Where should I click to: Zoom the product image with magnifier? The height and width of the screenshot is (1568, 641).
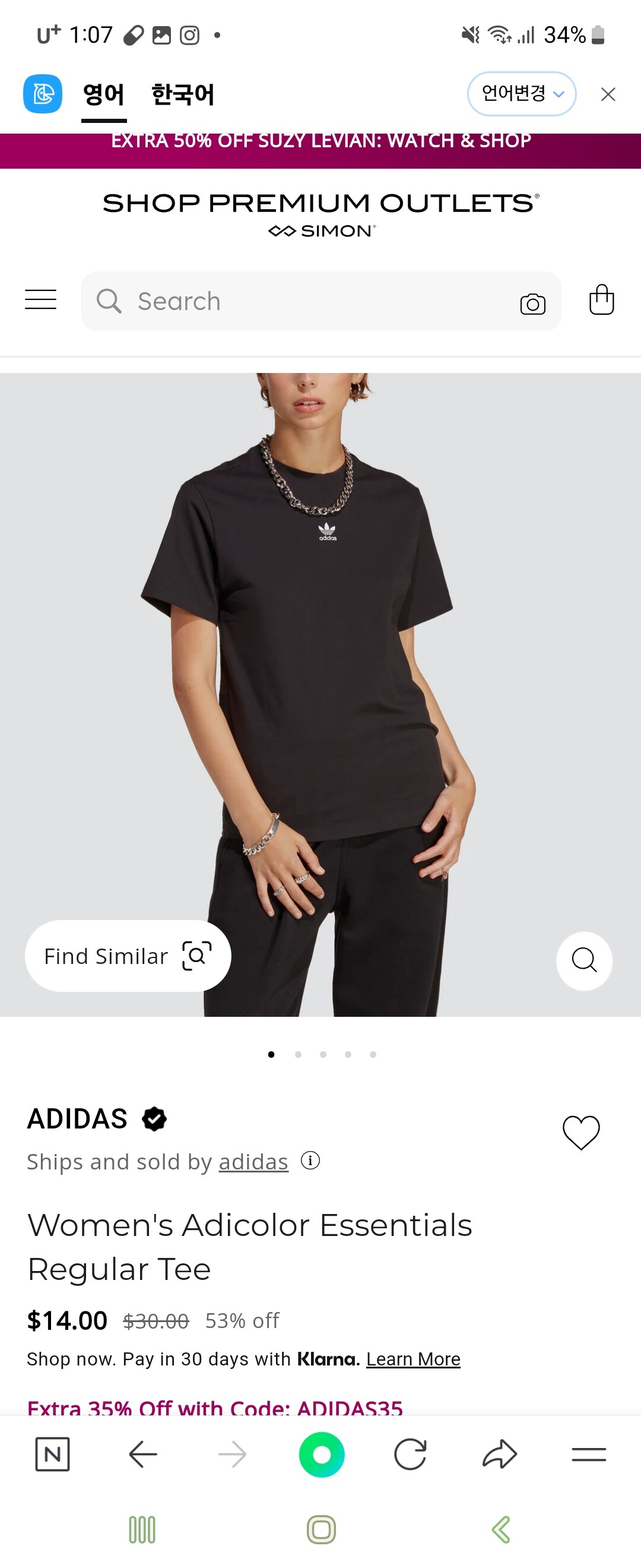click(584, 960)
